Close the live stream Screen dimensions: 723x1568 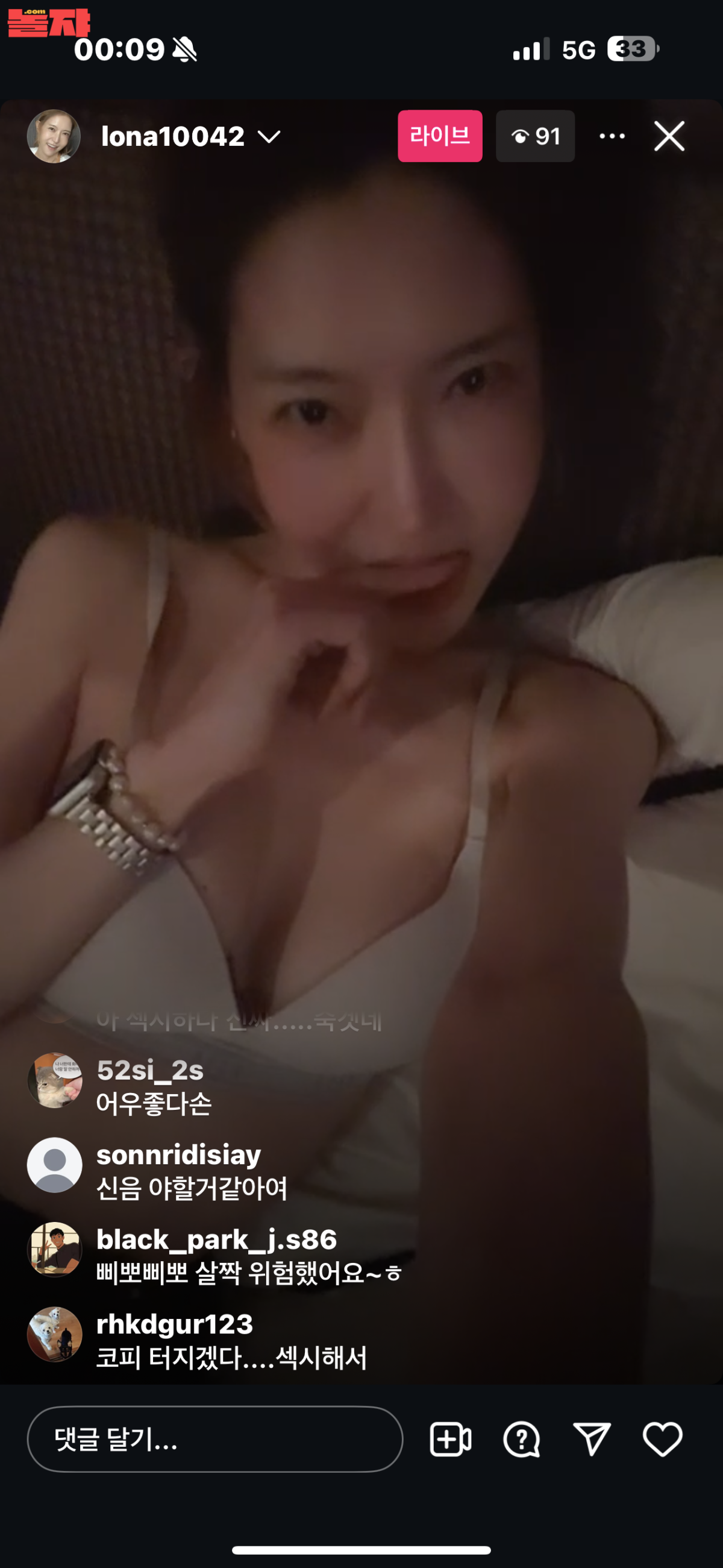point(669,136)
